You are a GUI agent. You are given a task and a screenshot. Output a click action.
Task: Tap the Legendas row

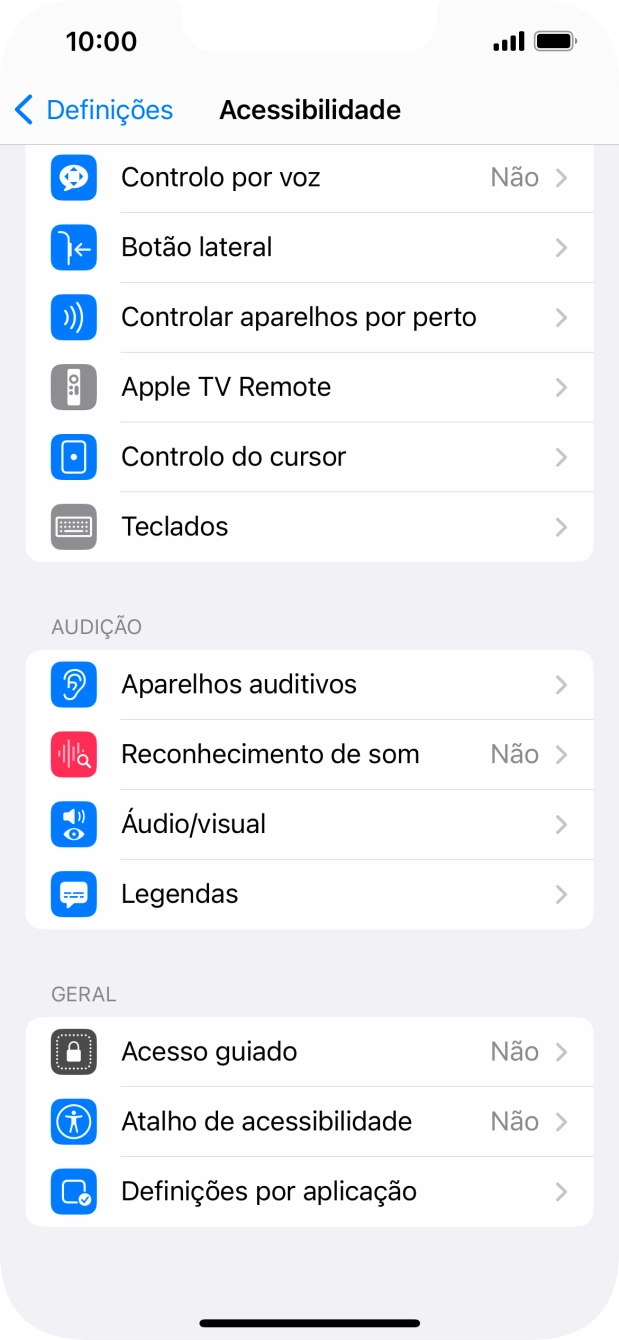pos(310,894)
